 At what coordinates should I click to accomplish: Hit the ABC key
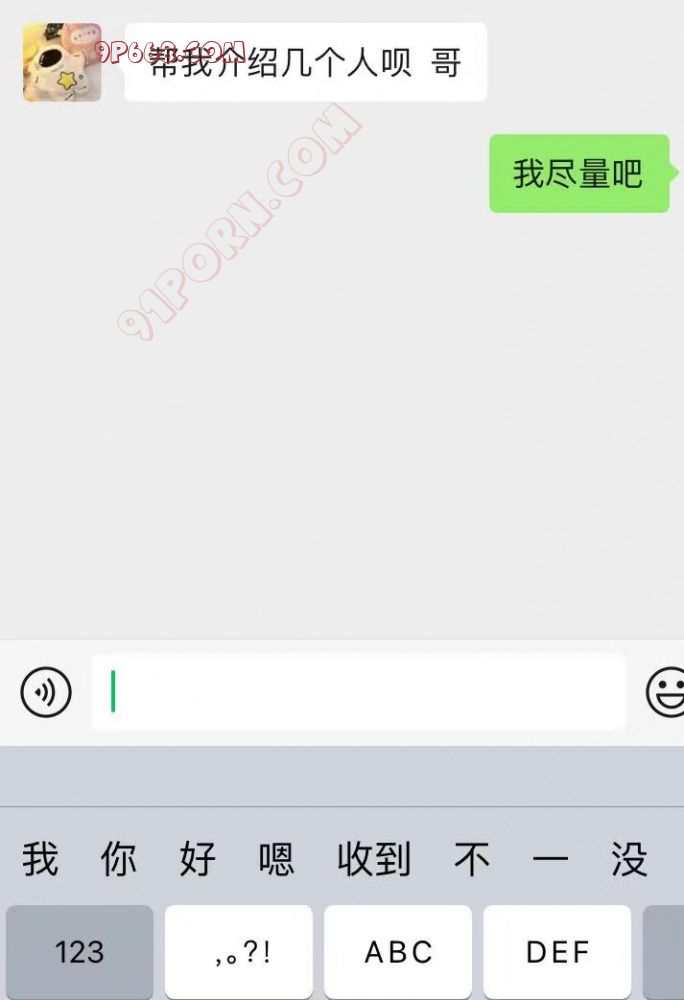[398, 952]
